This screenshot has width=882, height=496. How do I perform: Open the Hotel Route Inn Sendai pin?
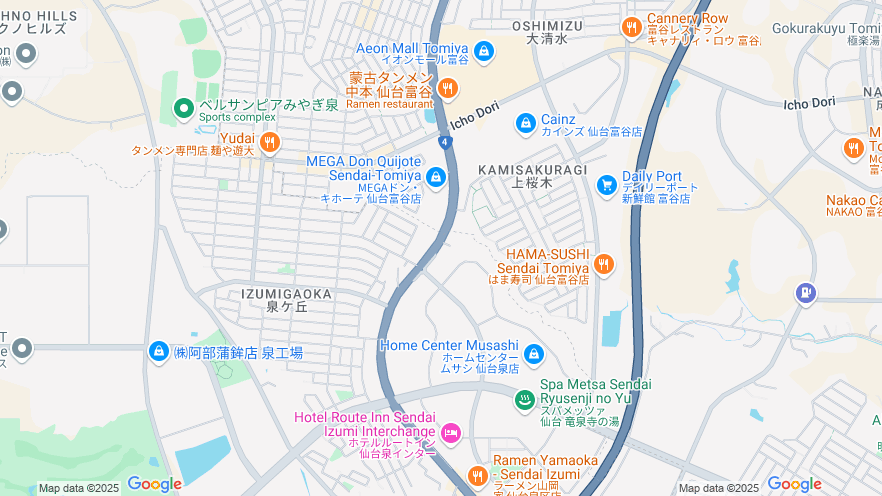coord(451,433)
